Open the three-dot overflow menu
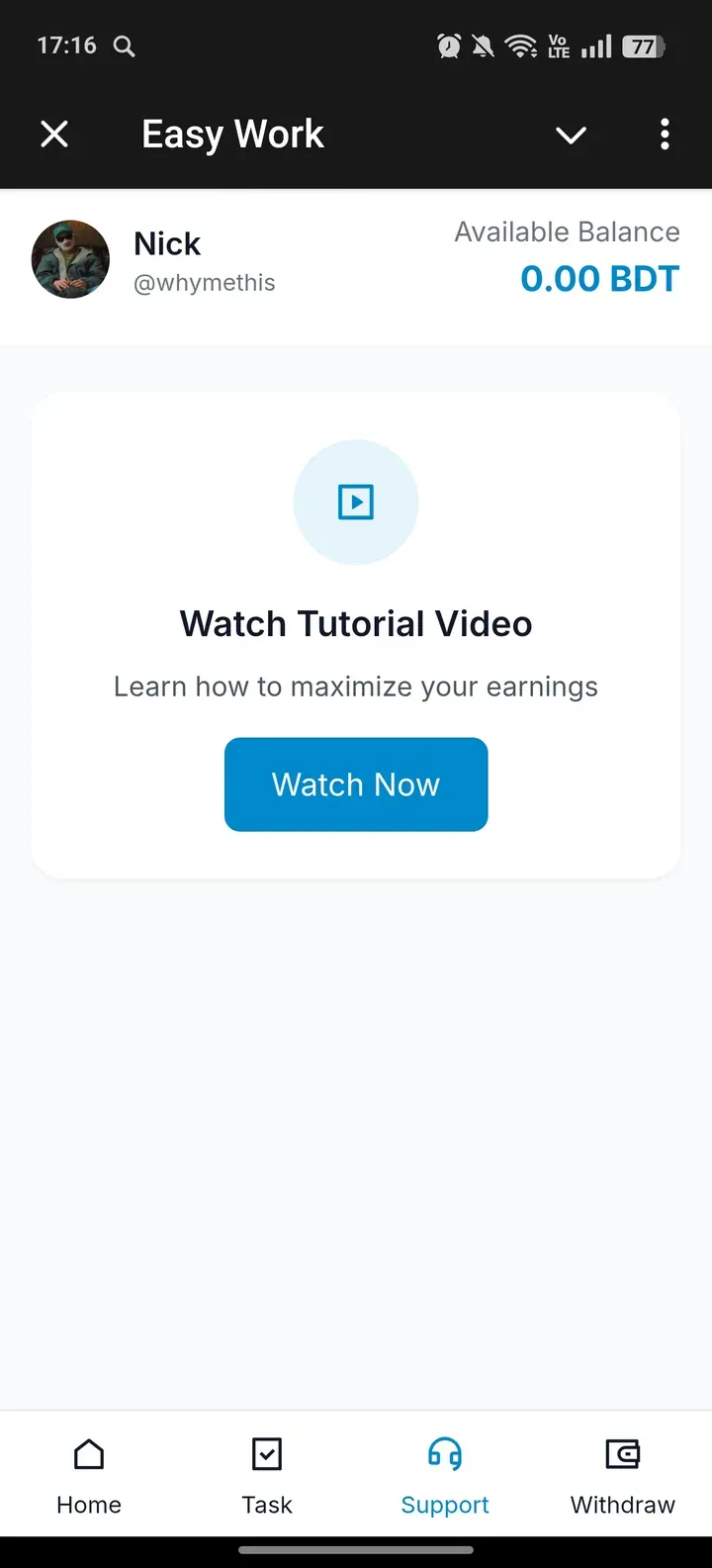Image resolution: width=712 pixels, height=1568 pixels. click(x=665, y=134)
